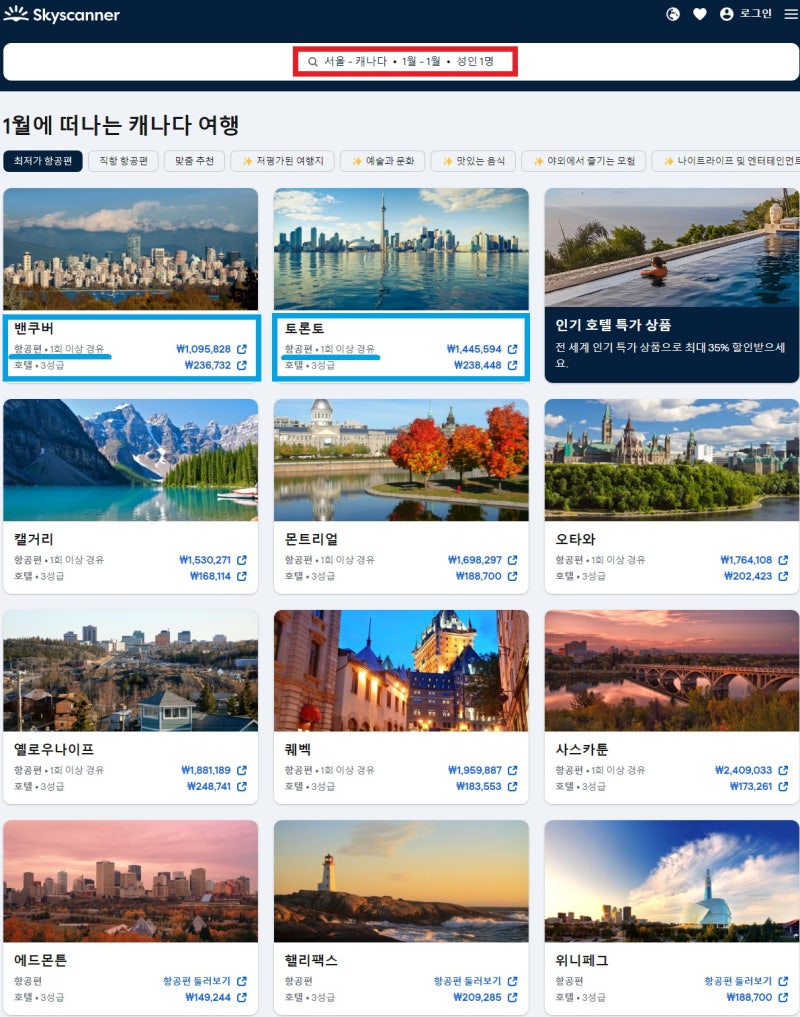Filter by 야외에서 즐기는 모험 chip
Image resolution: width=800 pixels, height=1017 pixels.
(x=582, y=161)
